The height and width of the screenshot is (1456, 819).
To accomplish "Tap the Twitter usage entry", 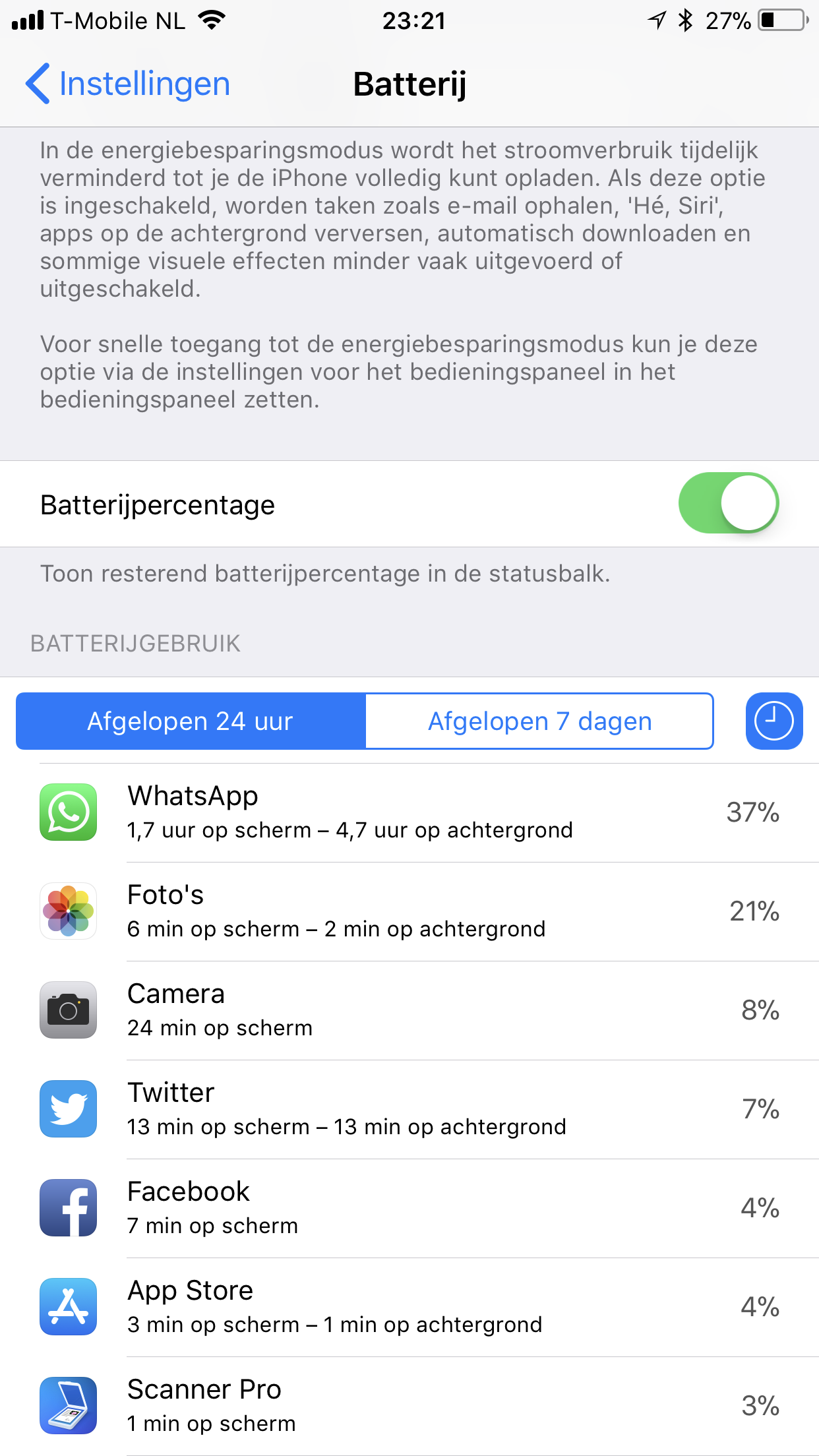I will pos(409,1109).
